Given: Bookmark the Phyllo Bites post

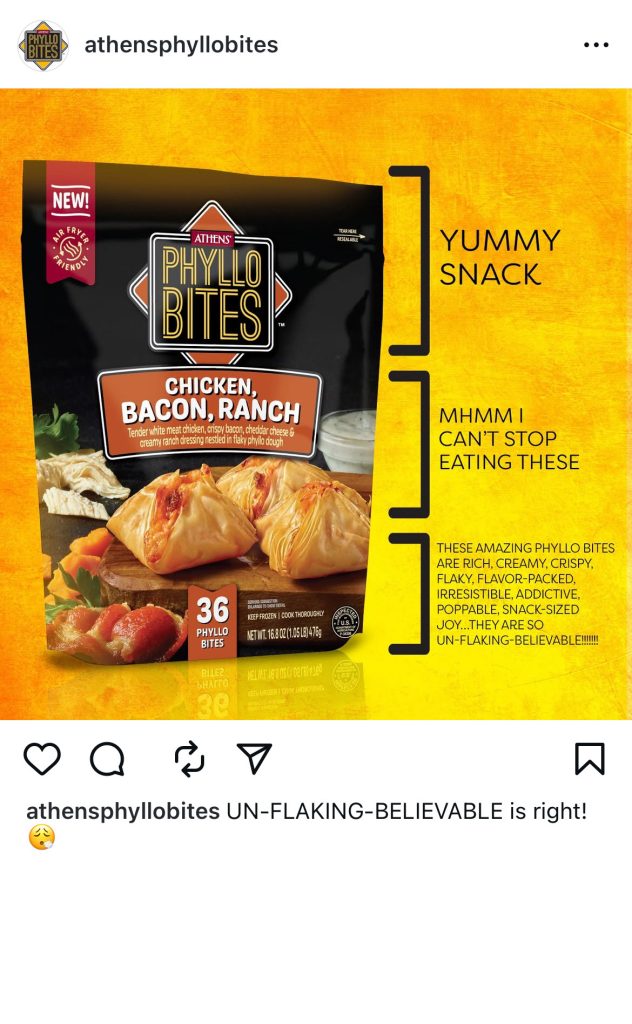Looking at the screenshot, I should pyautogui.click(x=589, y=761).
